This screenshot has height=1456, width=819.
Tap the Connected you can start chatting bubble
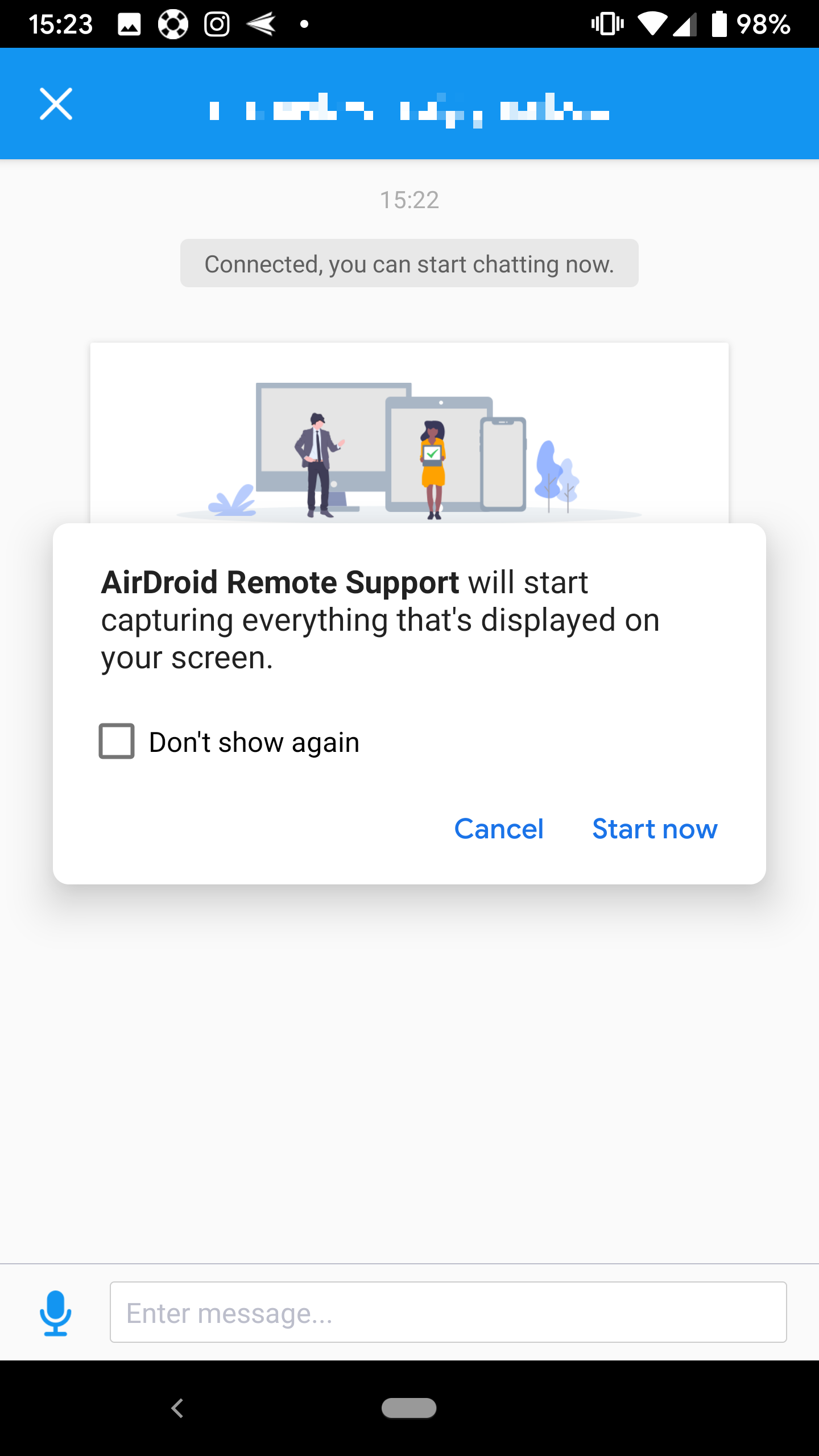(409, 263)
